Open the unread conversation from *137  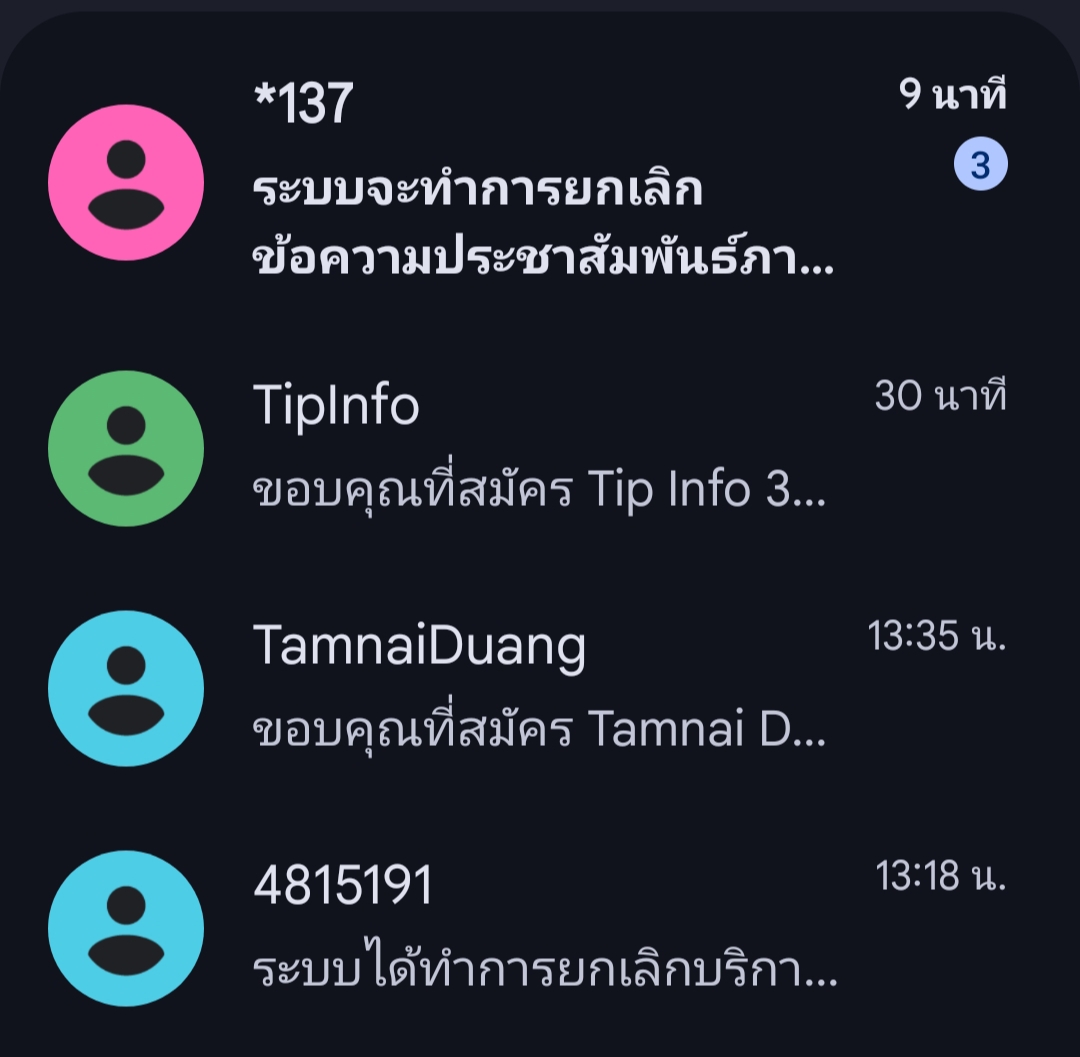(x=540, y=183)
